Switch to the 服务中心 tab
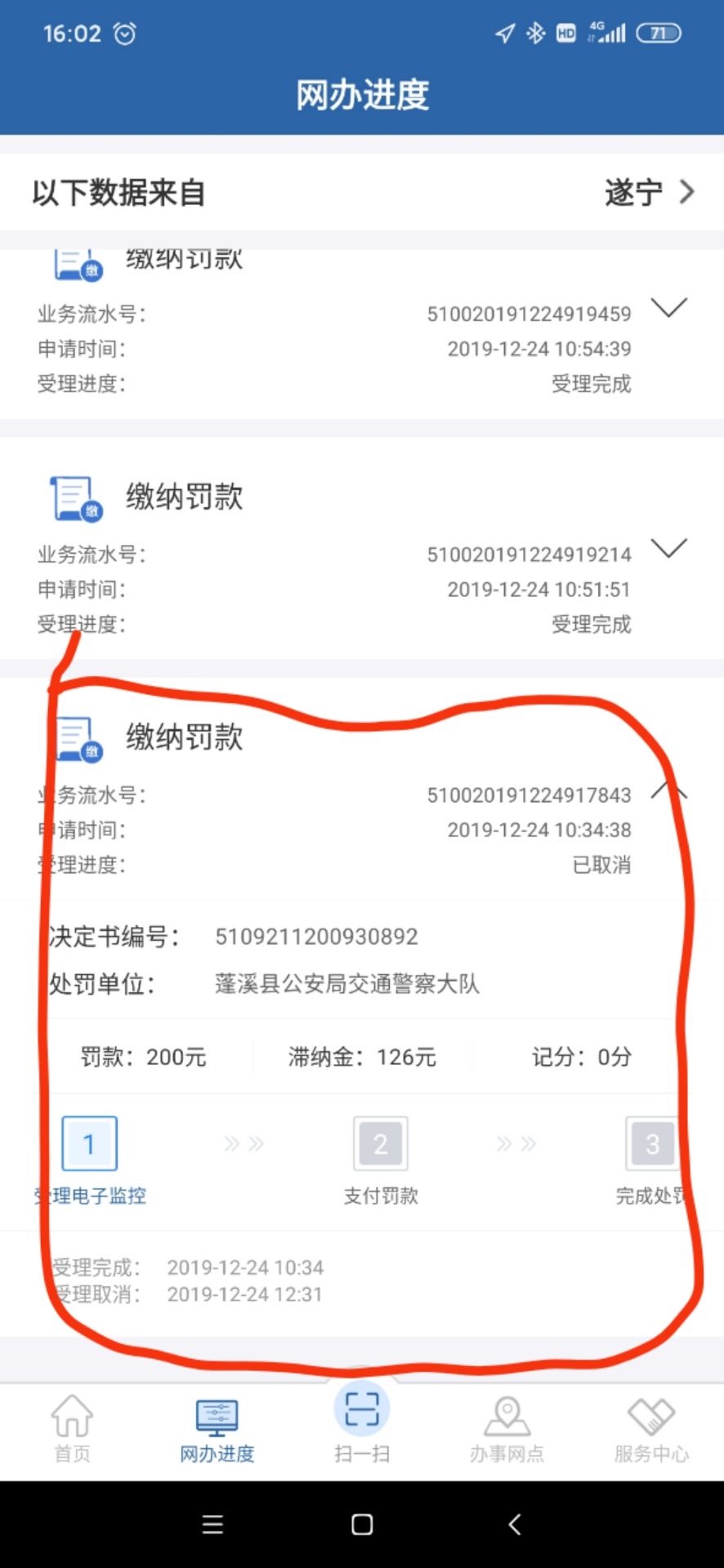Viewport: 724px width, 1568px height. [x=651, y=1428]
